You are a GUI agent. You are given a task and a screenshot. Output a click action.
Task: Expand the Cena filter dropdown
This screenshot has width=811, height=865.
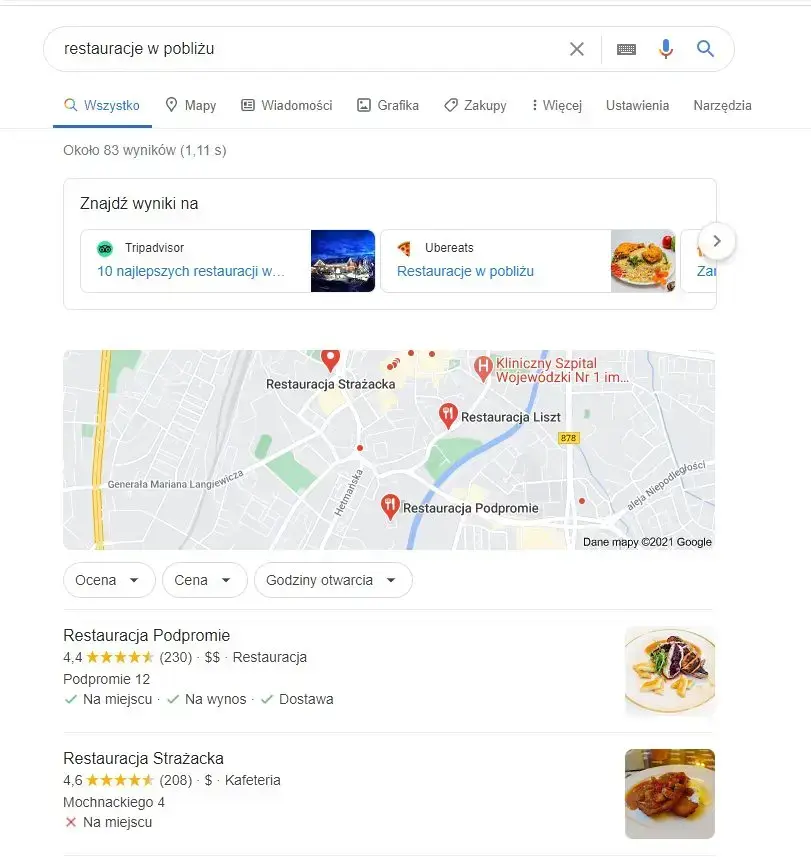click(204, 580)
